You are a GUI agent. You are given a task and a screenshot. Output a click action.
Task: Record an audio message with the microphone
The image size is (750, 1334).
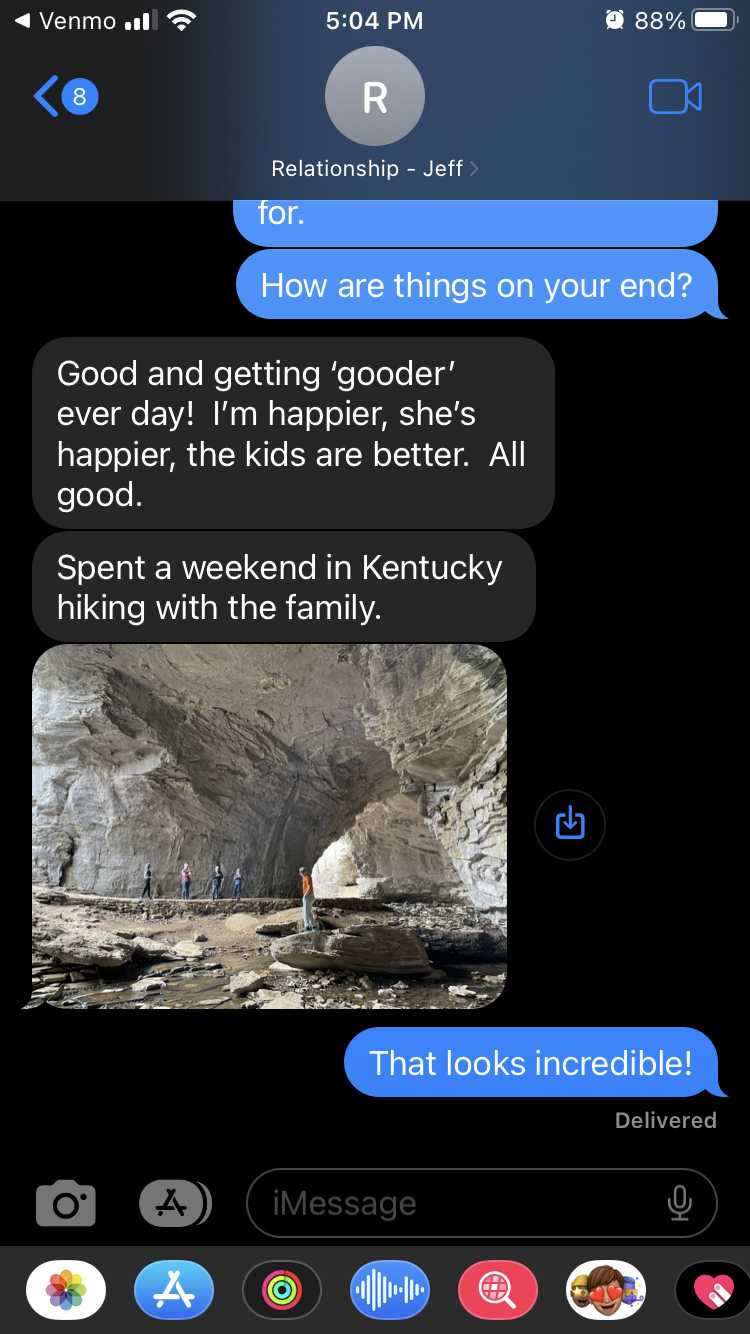[x=680, y=1203]
